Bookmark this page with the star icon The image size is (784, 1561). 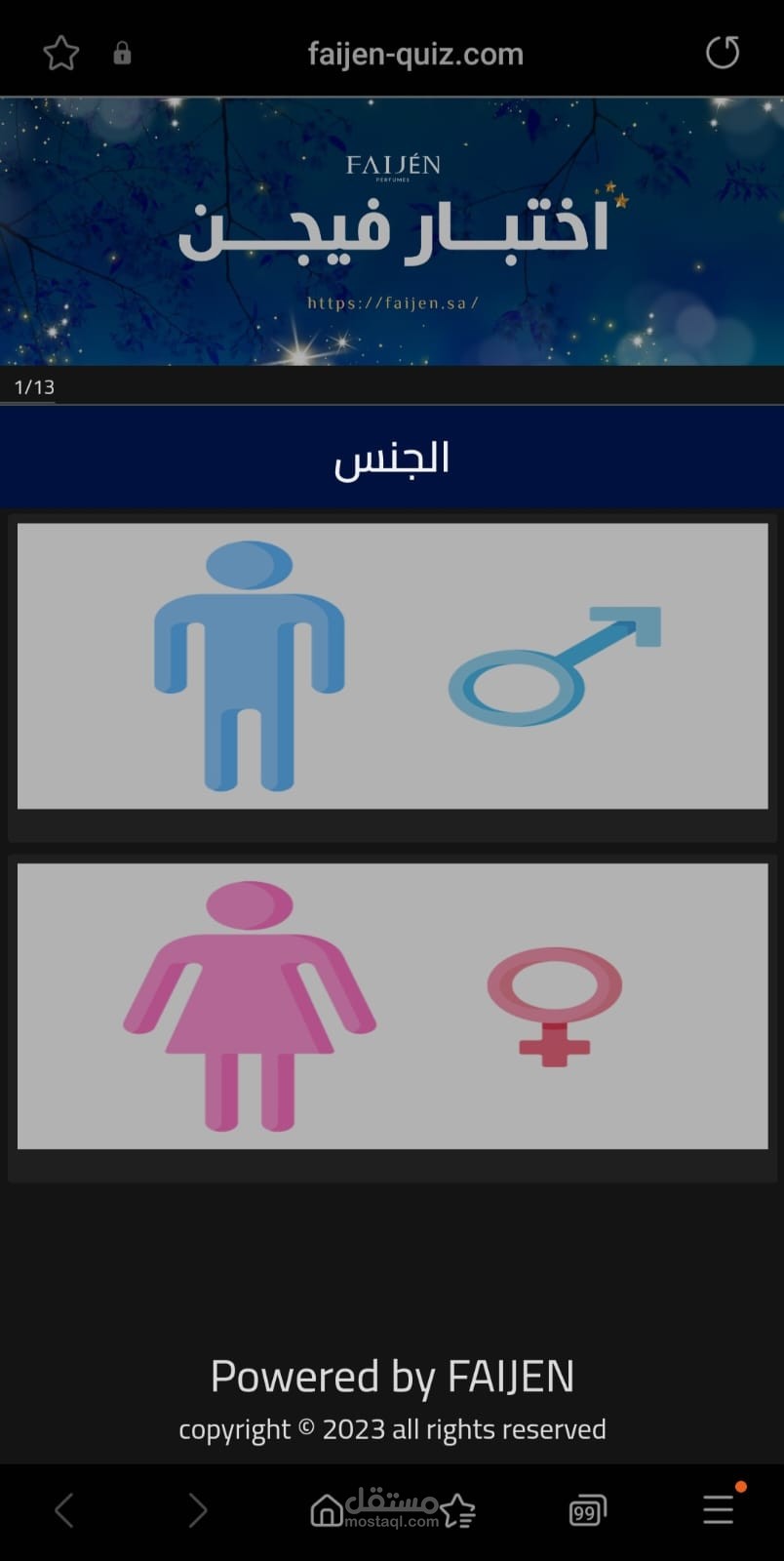pos(60,53)
